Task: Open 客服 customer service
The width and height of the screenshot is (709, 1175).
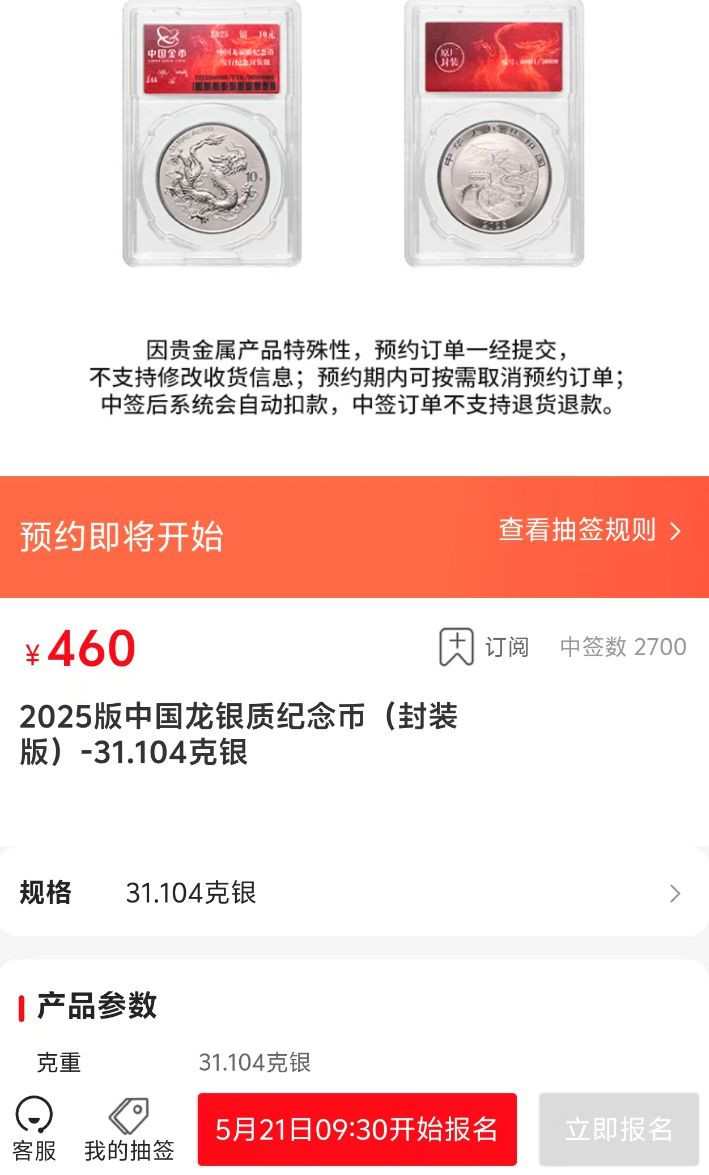Action: pyautogui.click(x=34, y=1130)
